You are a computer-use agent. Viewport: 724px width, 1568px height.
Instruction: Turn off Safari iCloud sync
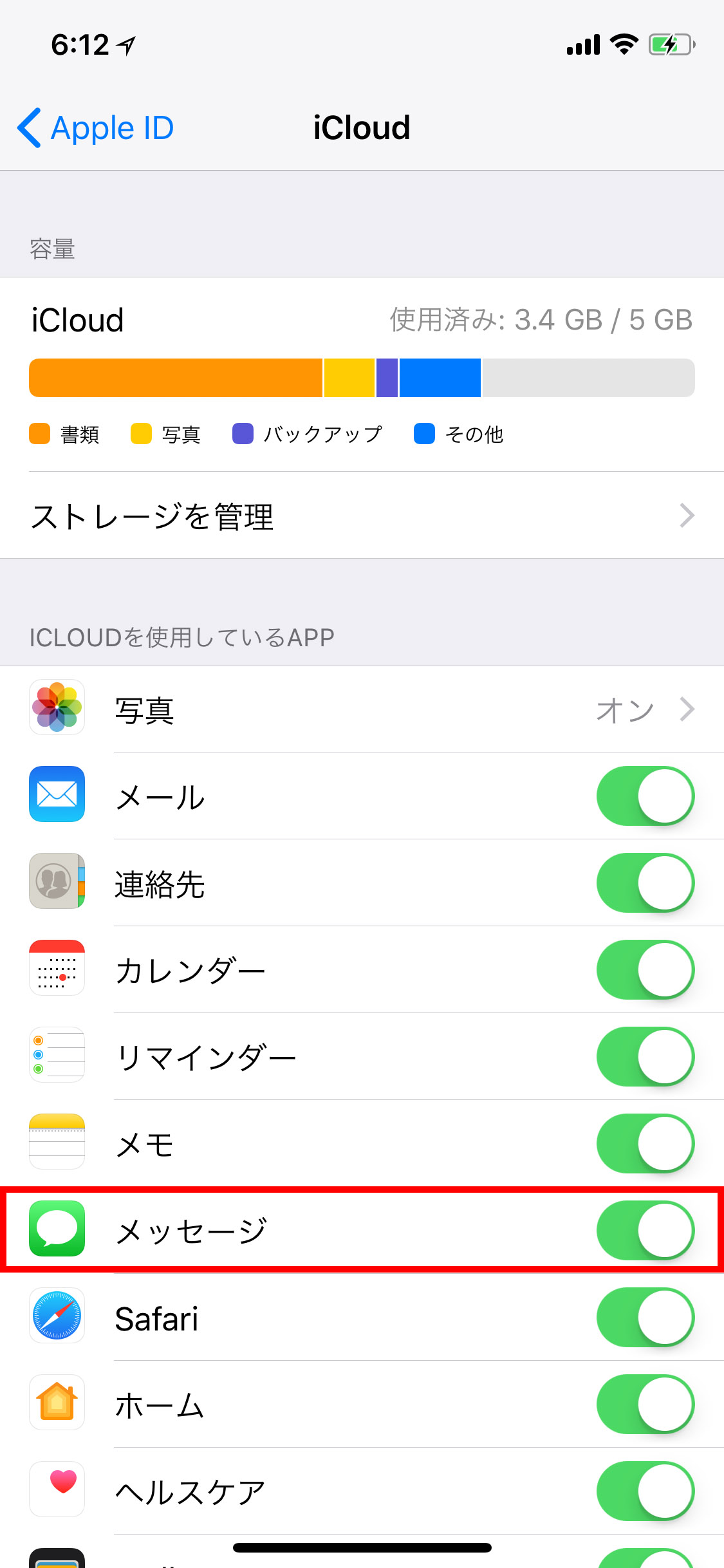pyautogui.click(x=645, y=1318)
